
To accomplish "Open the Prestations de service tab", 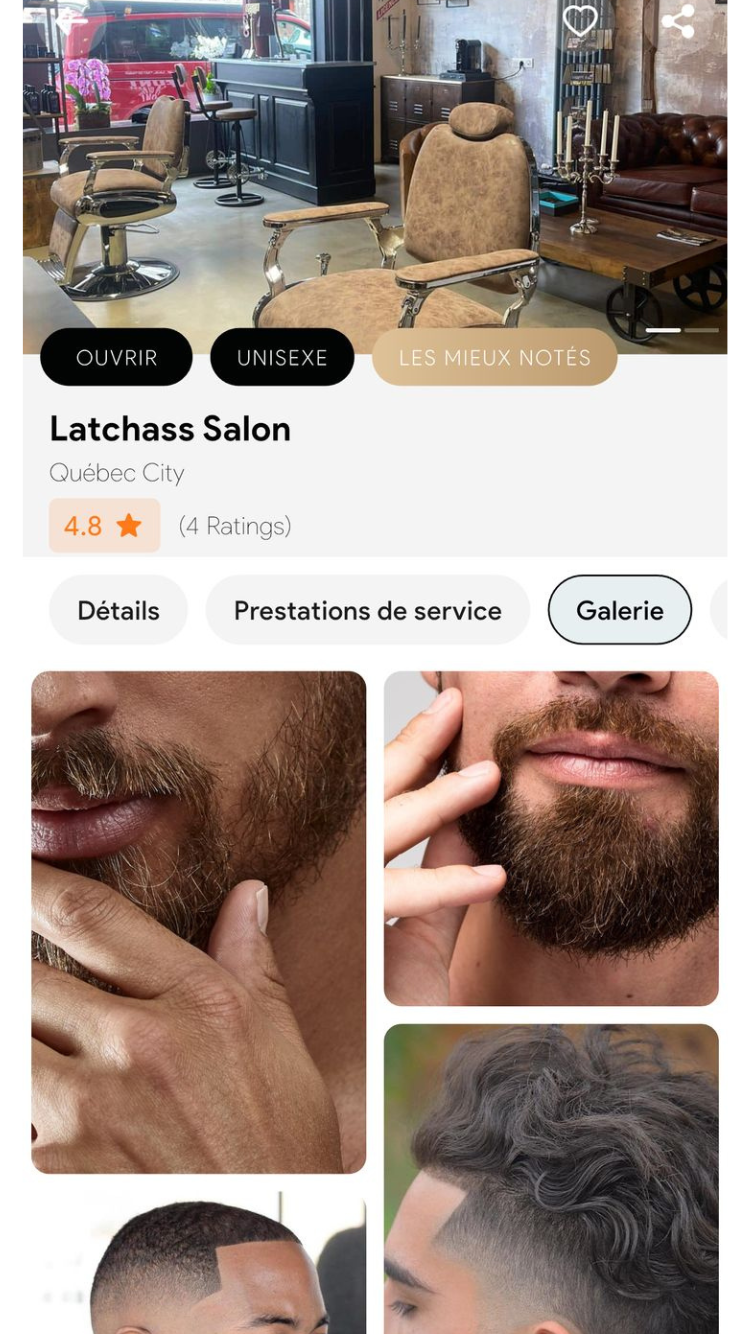I will coord(367,609).
